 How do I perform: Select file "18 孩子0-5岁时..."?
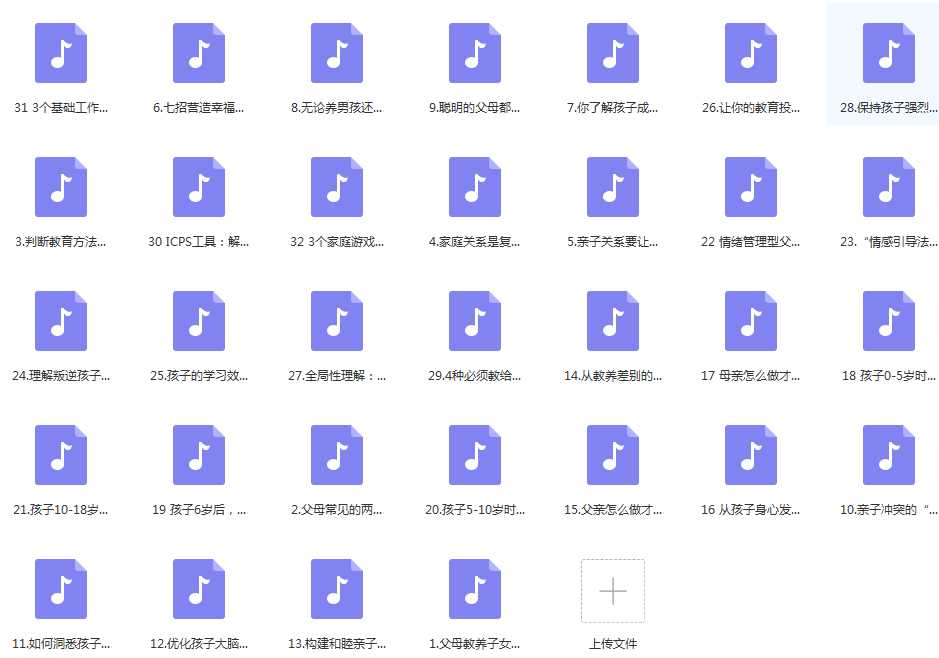pos(889,321)
